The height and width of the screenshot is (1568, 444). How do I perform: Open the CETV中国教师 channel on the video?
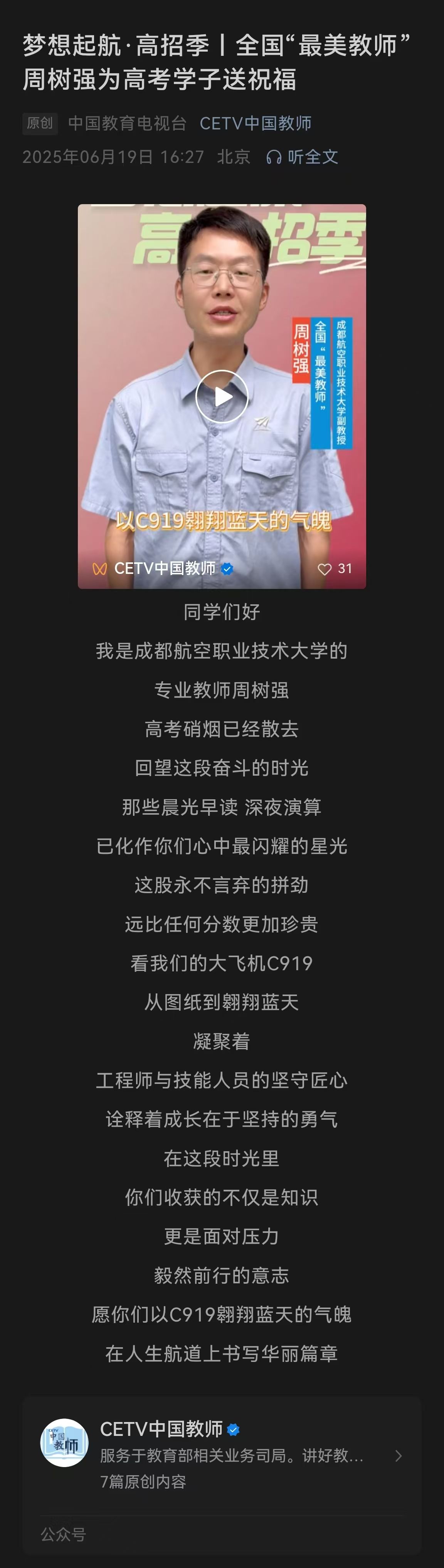click(x=165, y=569)
